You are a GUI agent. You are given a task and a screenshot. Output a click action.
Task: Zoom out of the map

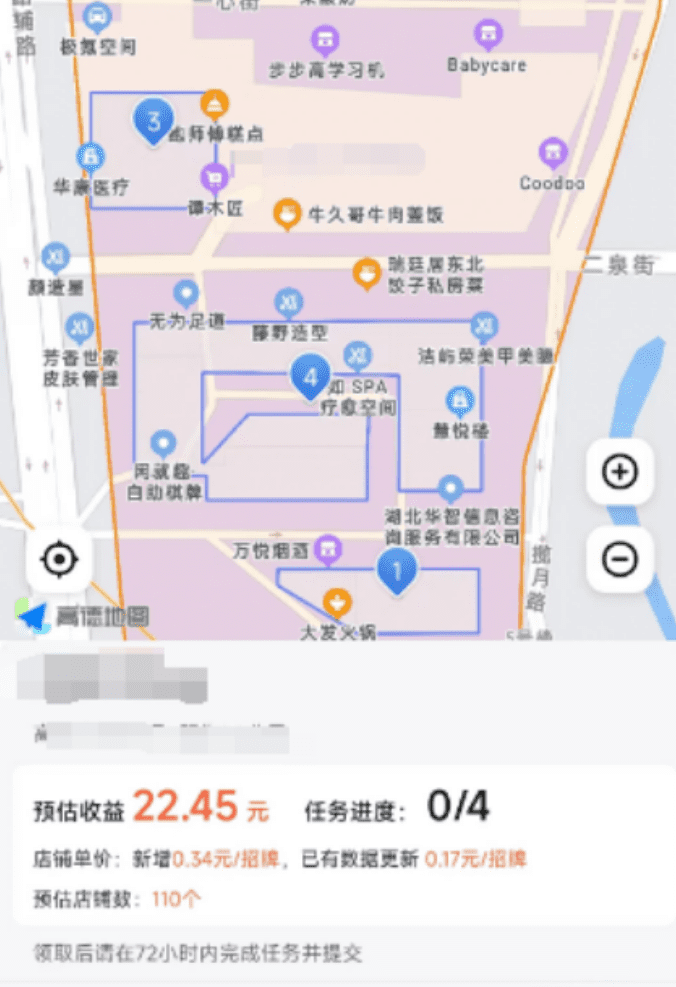620,560
